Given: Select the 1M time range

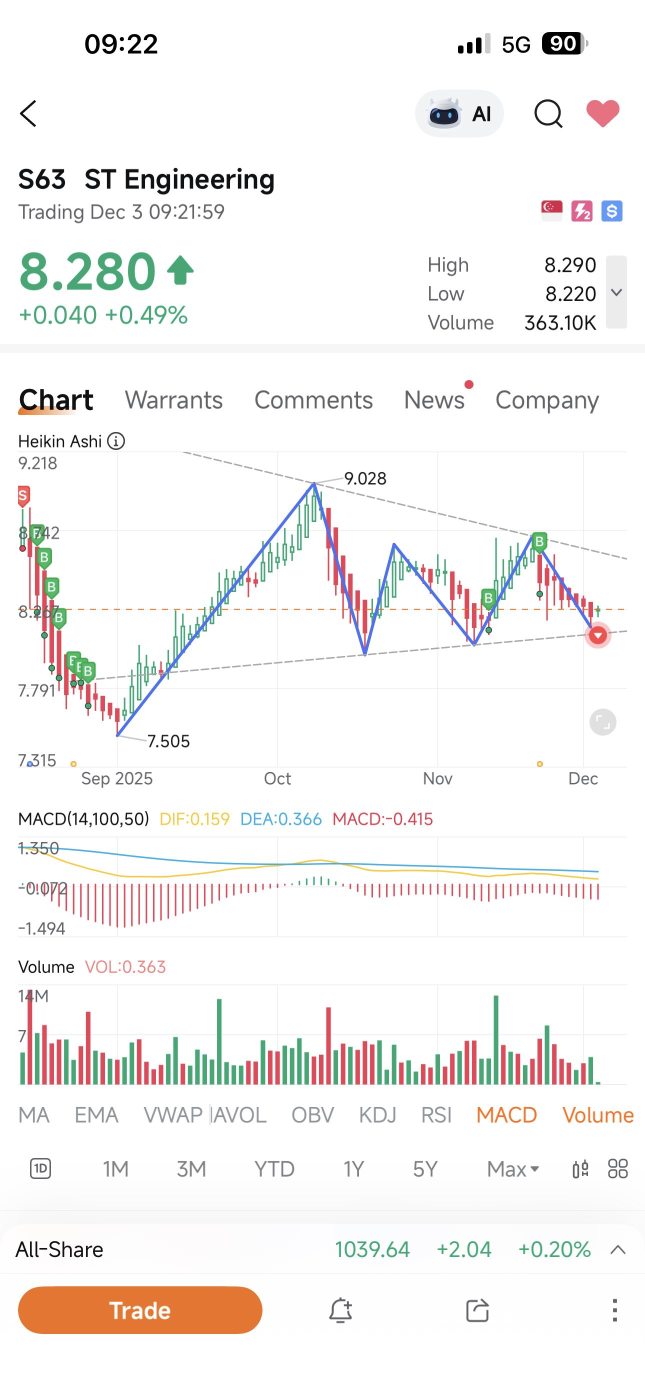Looking at the screenshot, I should point(116,1169).
